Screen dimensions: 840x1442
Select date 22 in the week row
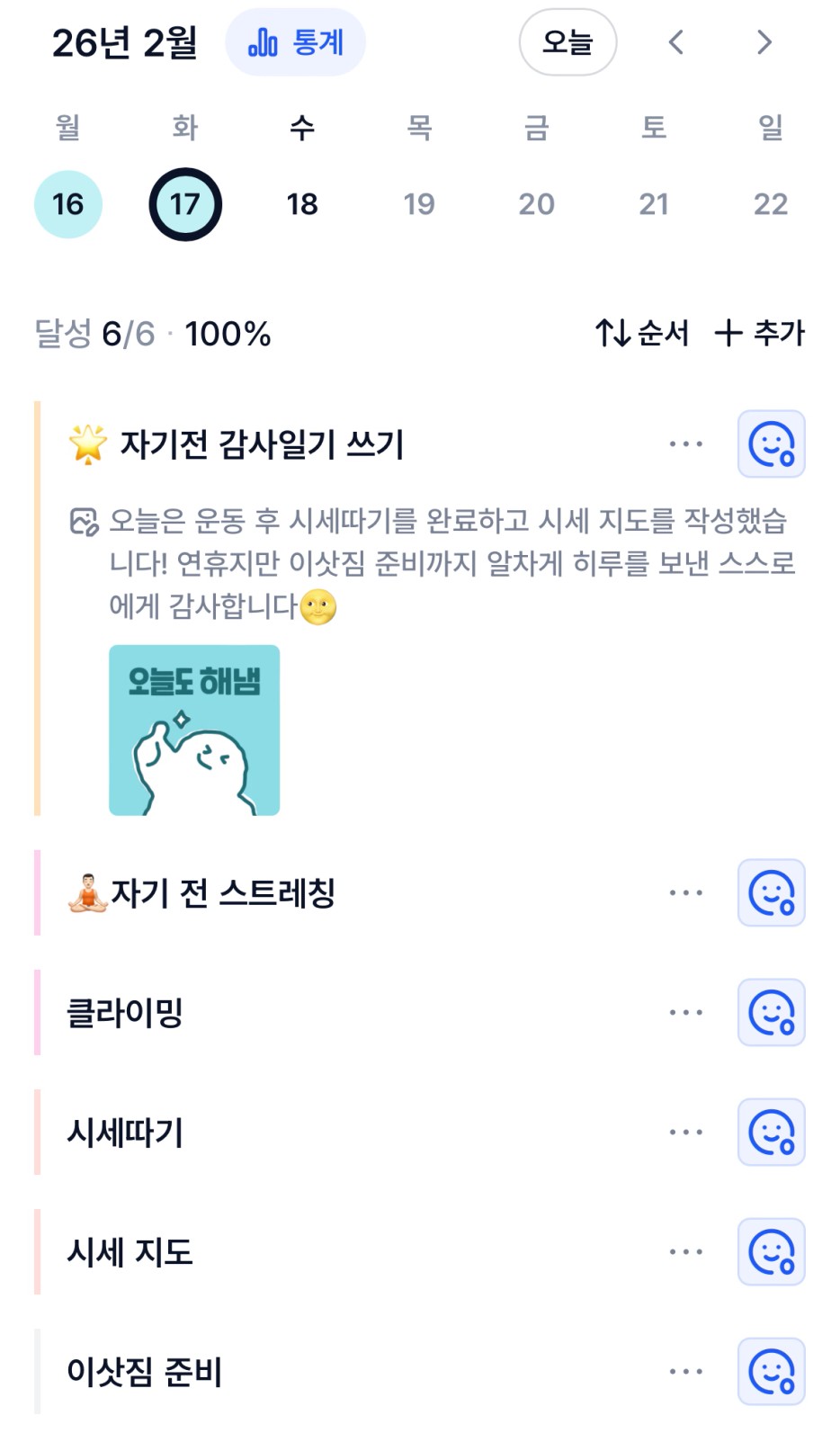(x=771, y=204)
